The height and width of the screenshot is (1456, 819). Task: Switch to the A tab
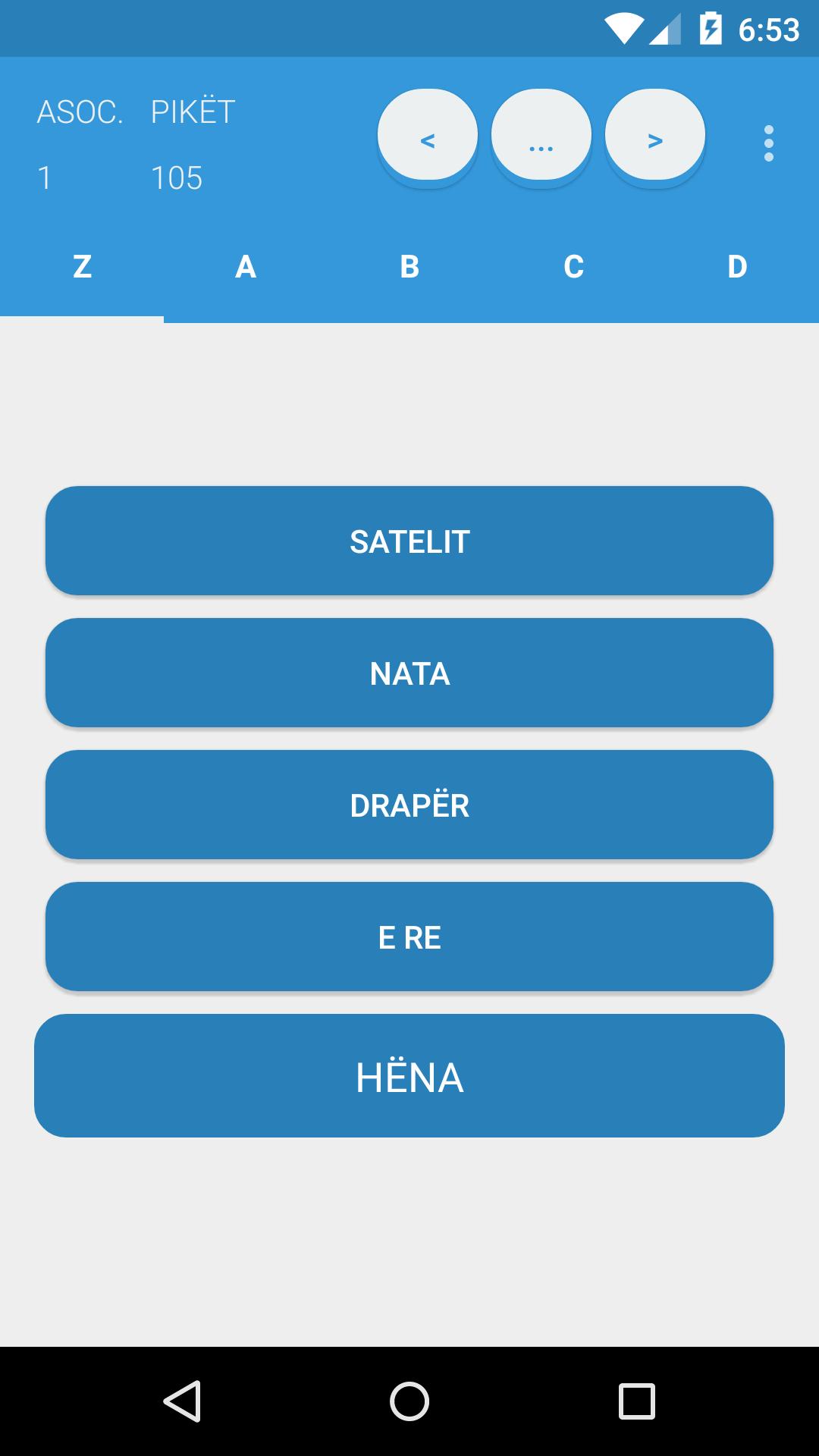point(246,267)
